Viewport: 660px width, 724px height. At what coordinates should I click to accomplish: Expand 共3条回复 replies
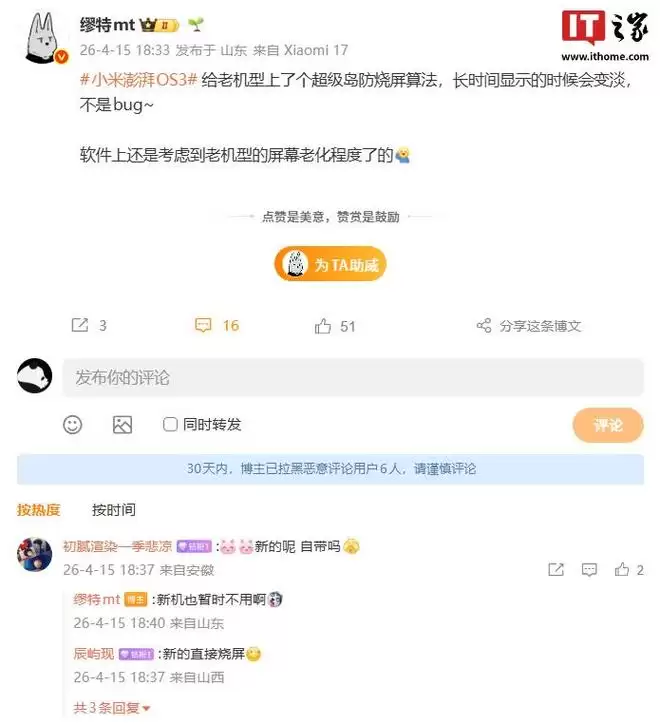click(x=112, y=708)
